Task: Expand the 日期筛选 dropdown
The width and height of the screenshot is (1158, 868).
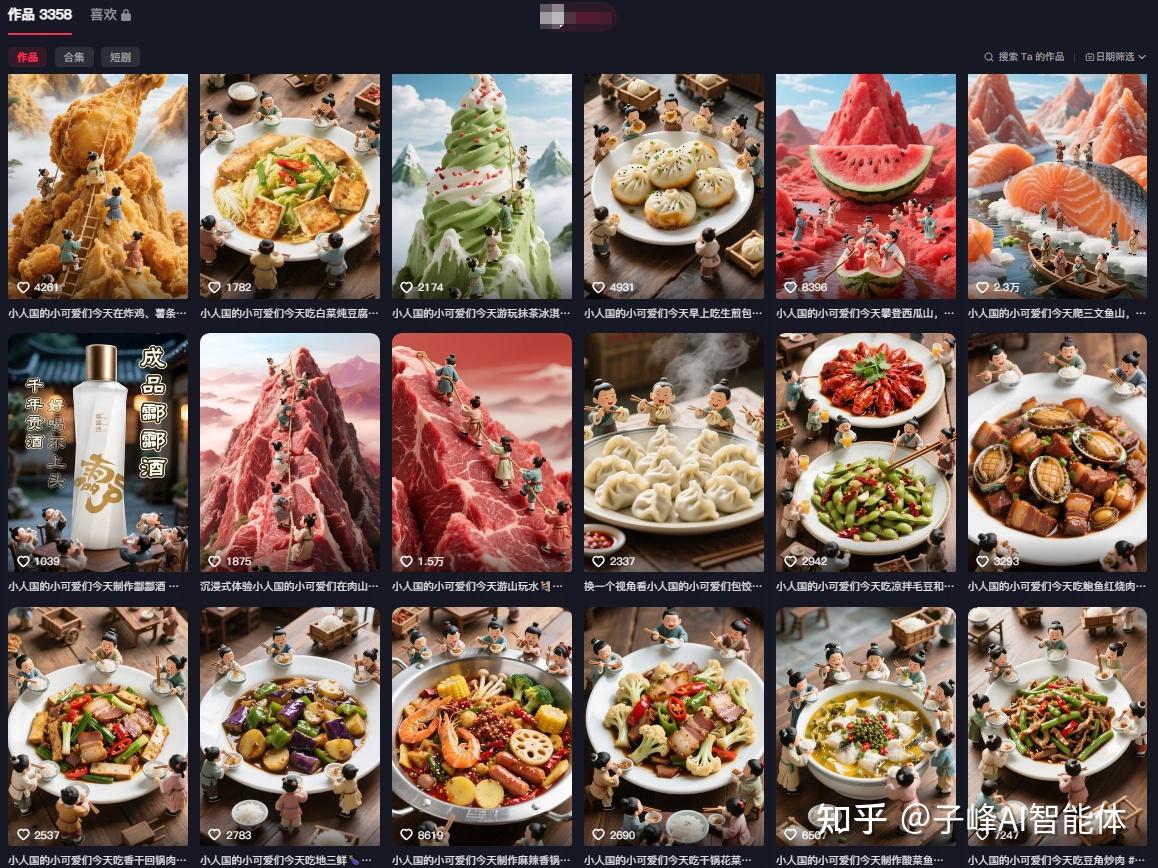Action: [1116, 57]
